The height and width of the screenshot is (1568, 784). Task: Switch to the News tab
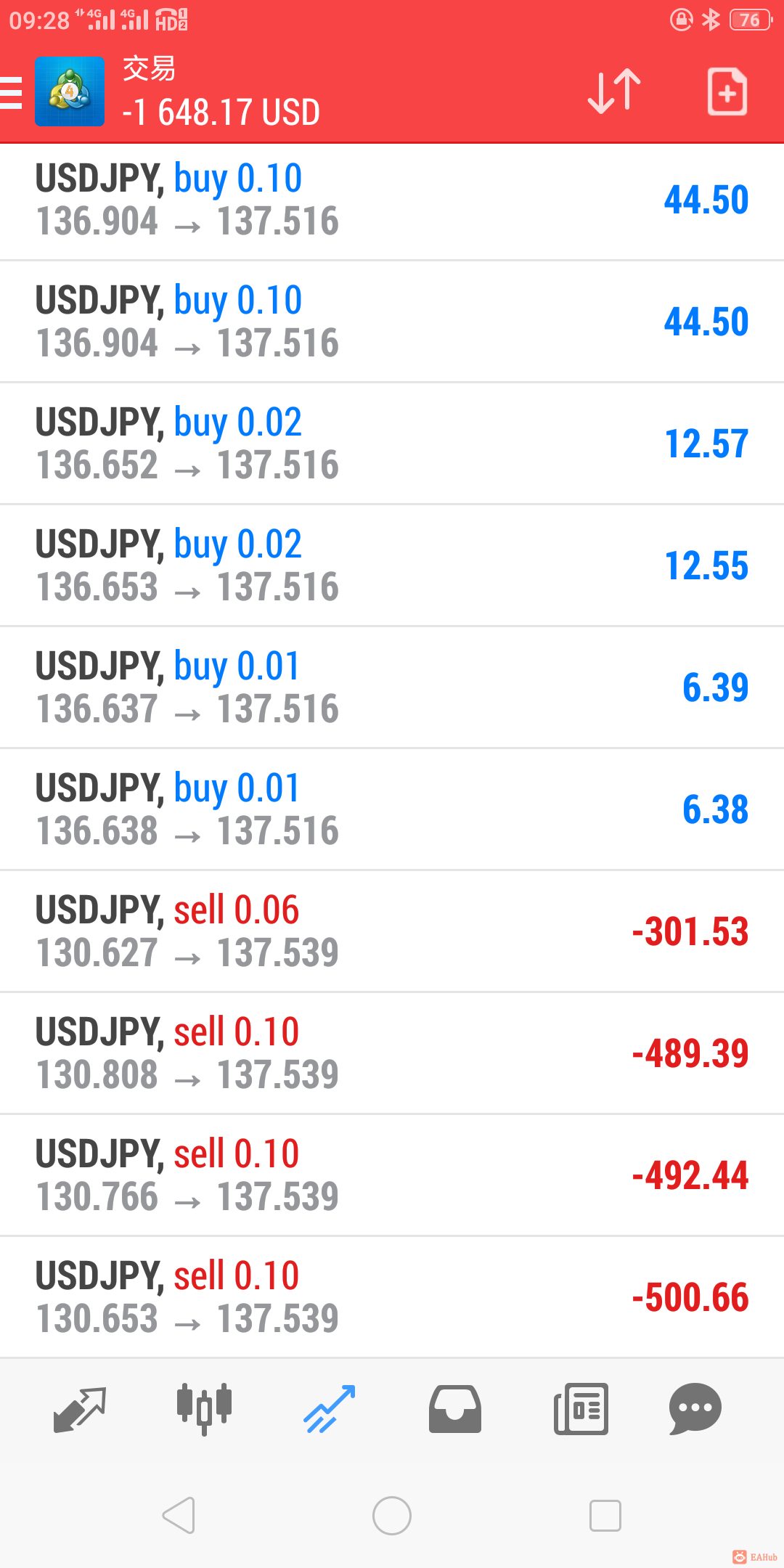point(581,1409)
